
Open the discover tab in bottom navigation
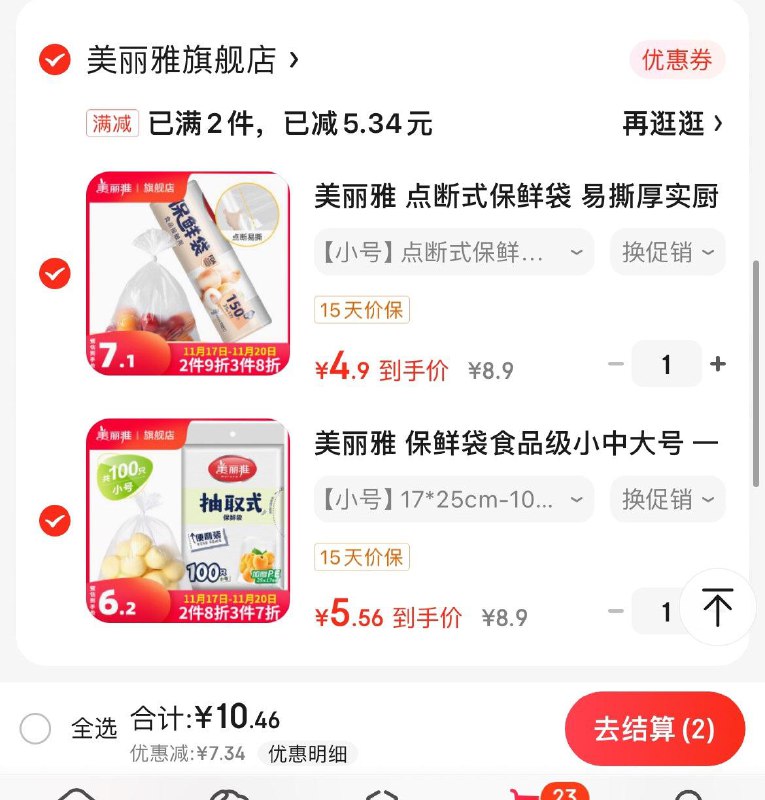tap(383, 792)
